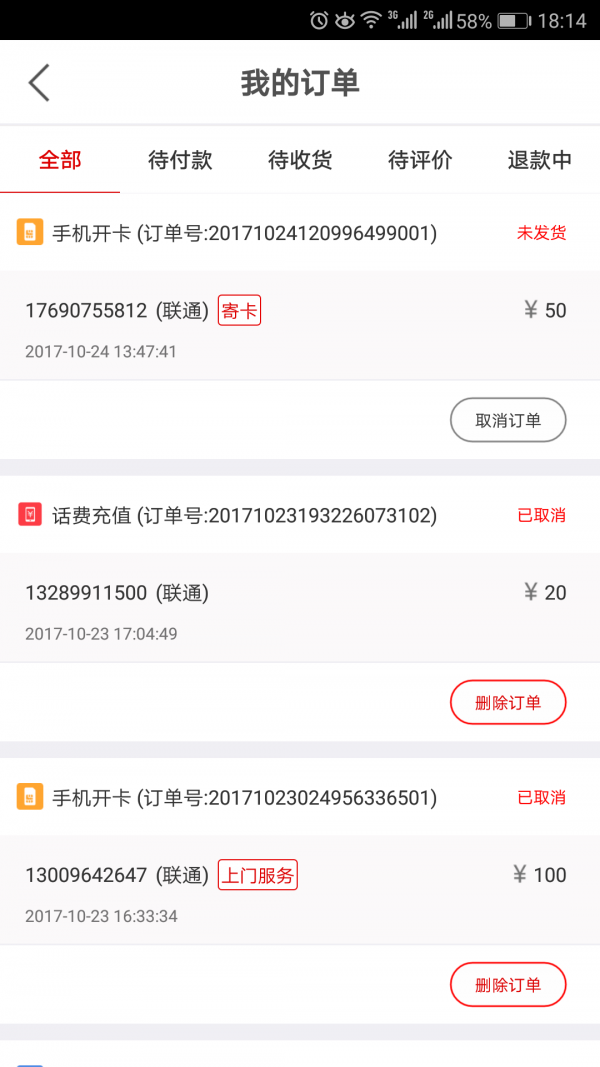
Task: Tap 删除订单 for the 13289911500 order
Action: (508, 702)
